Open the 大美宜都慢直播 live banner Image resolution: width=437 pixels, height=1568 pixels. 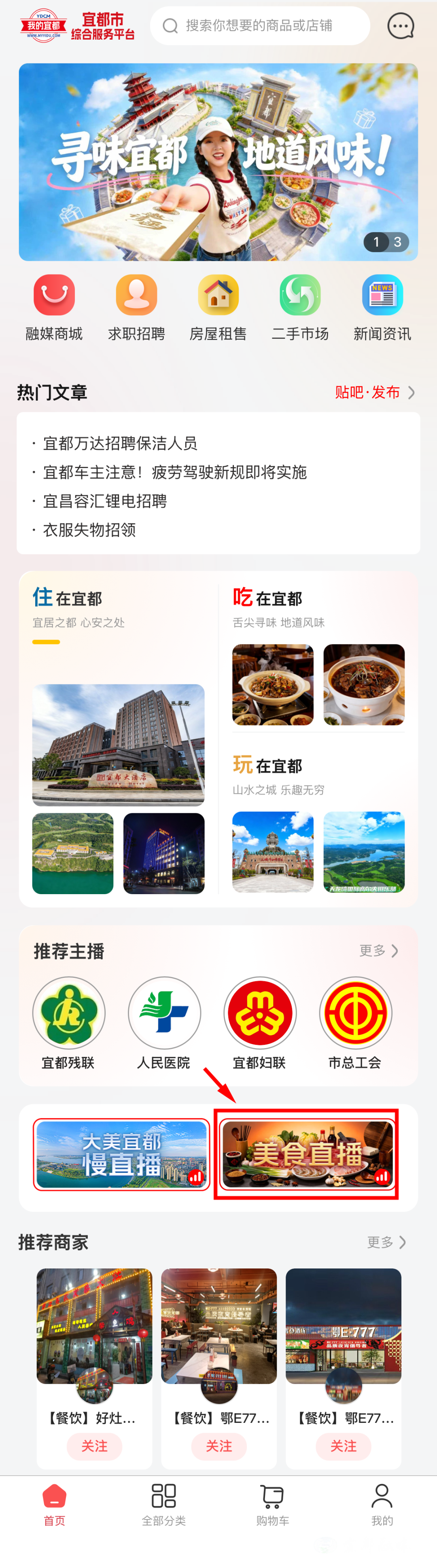pyautogui.click(x=121, y=1154)
